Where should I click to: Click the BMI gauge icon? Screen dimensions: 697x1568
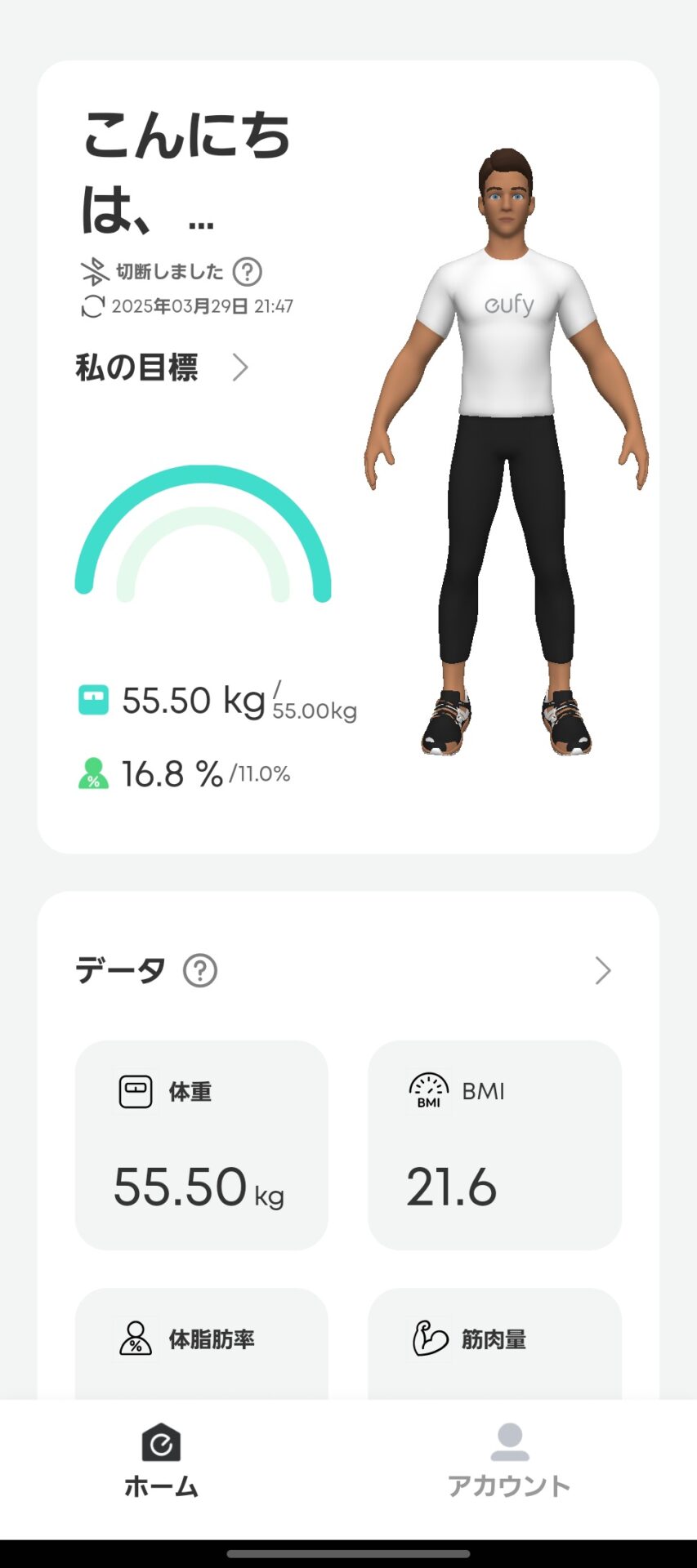427,1090
